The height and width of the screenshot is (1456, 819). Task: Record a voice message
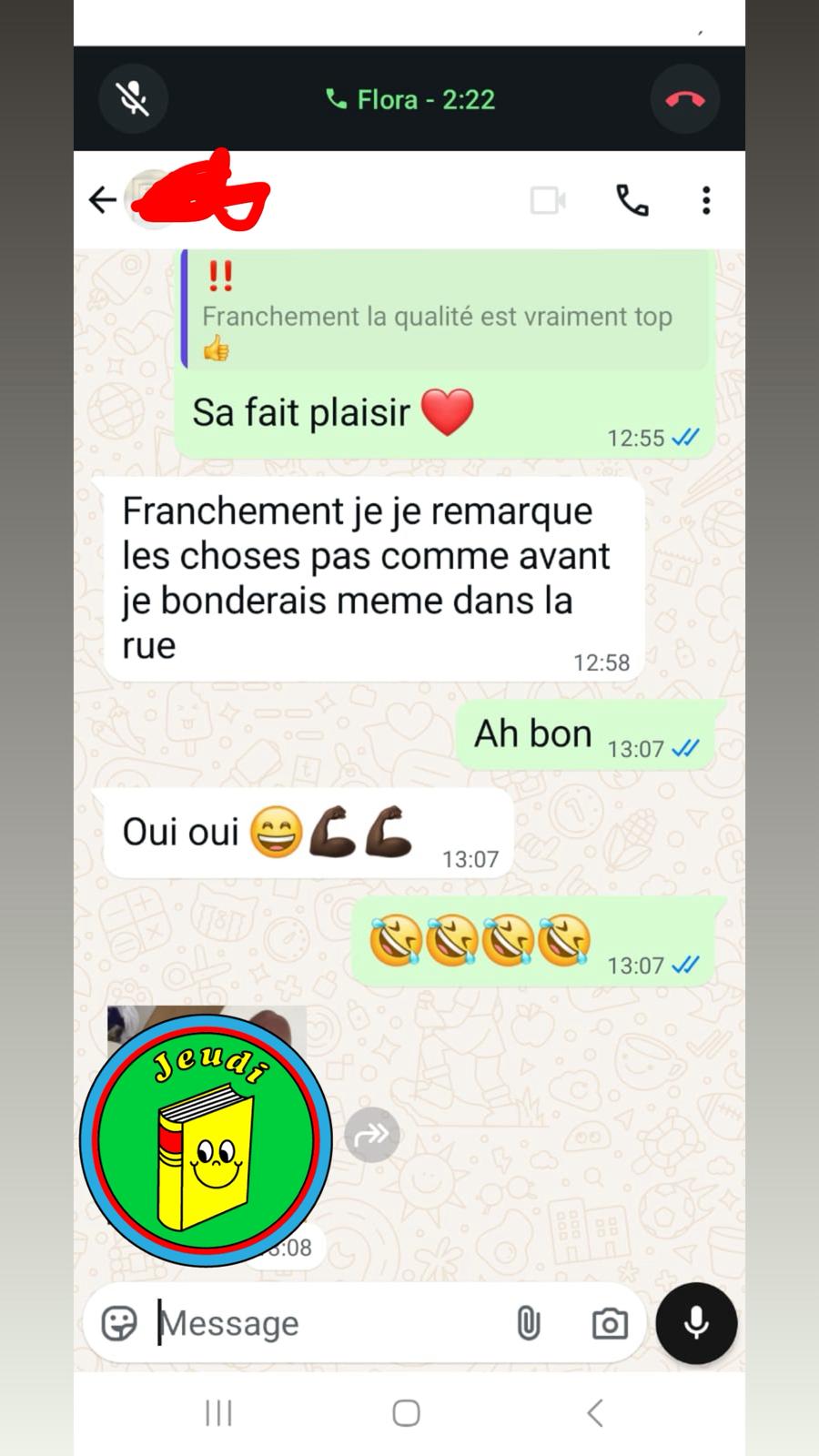tap(696, 1323)
